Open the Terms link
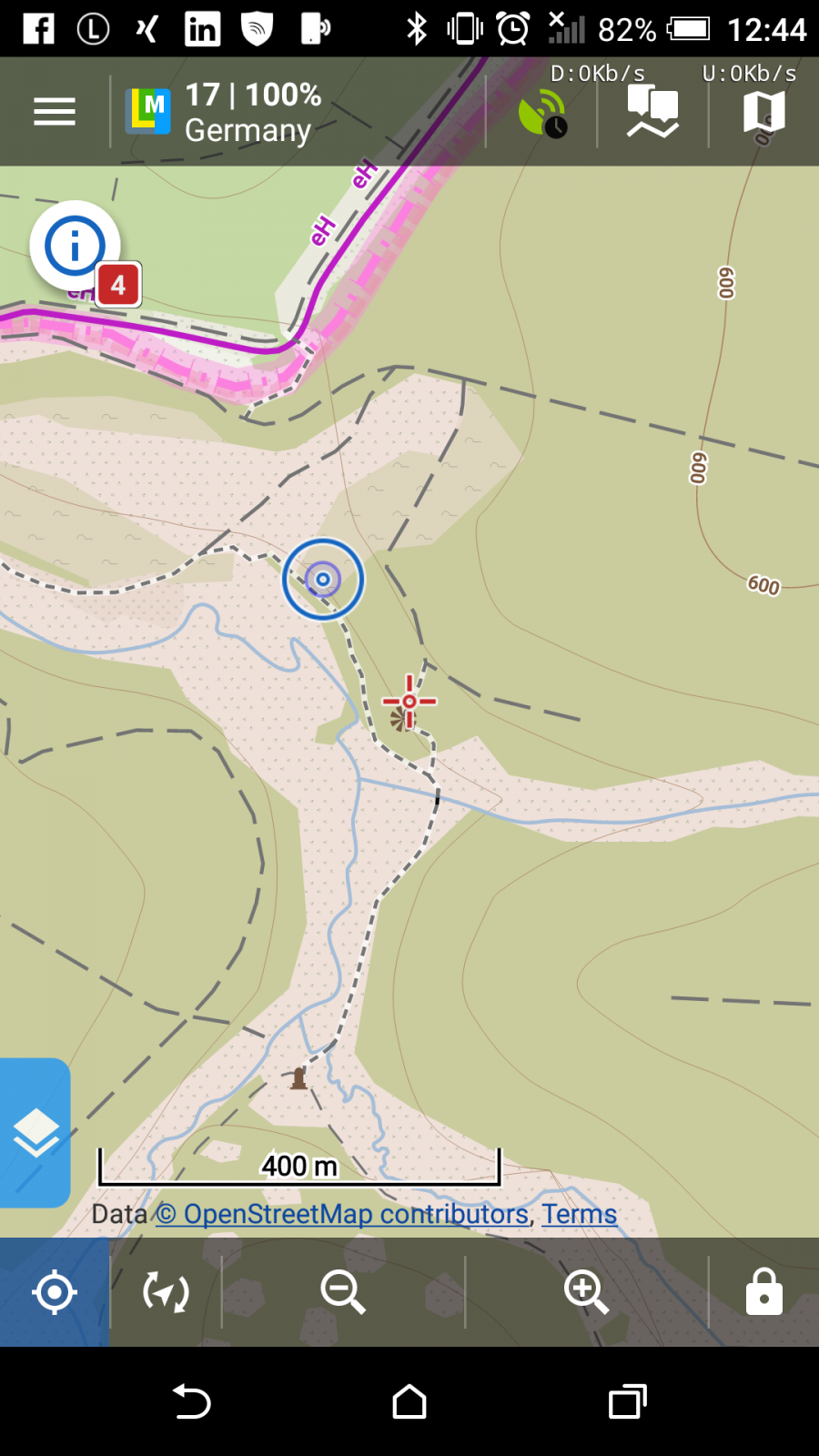The image size is (819, 1456). [580, 1214]
